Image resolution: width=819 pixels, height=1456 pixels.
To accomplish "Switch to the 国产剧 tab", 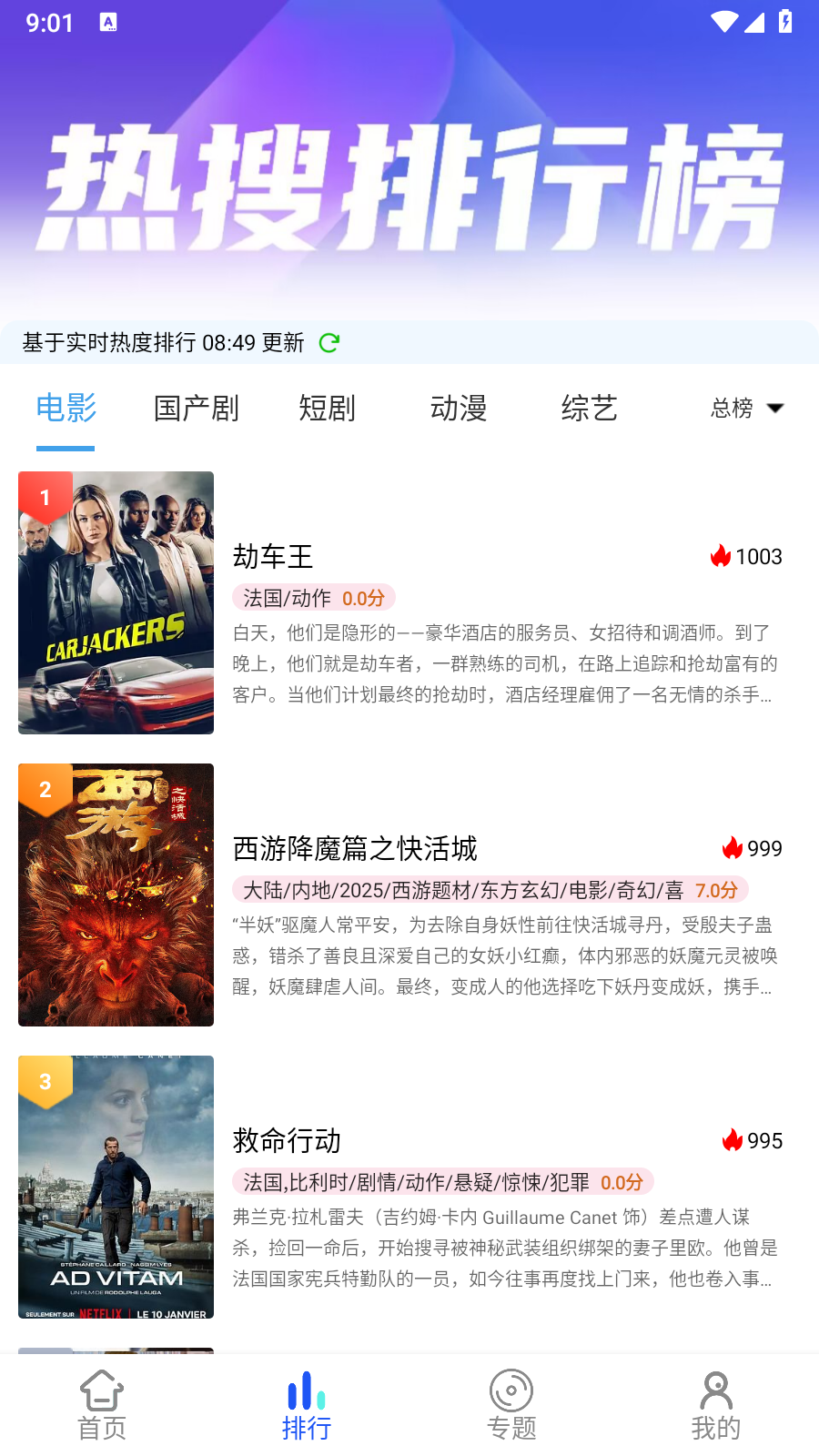I will click(197, 408).
